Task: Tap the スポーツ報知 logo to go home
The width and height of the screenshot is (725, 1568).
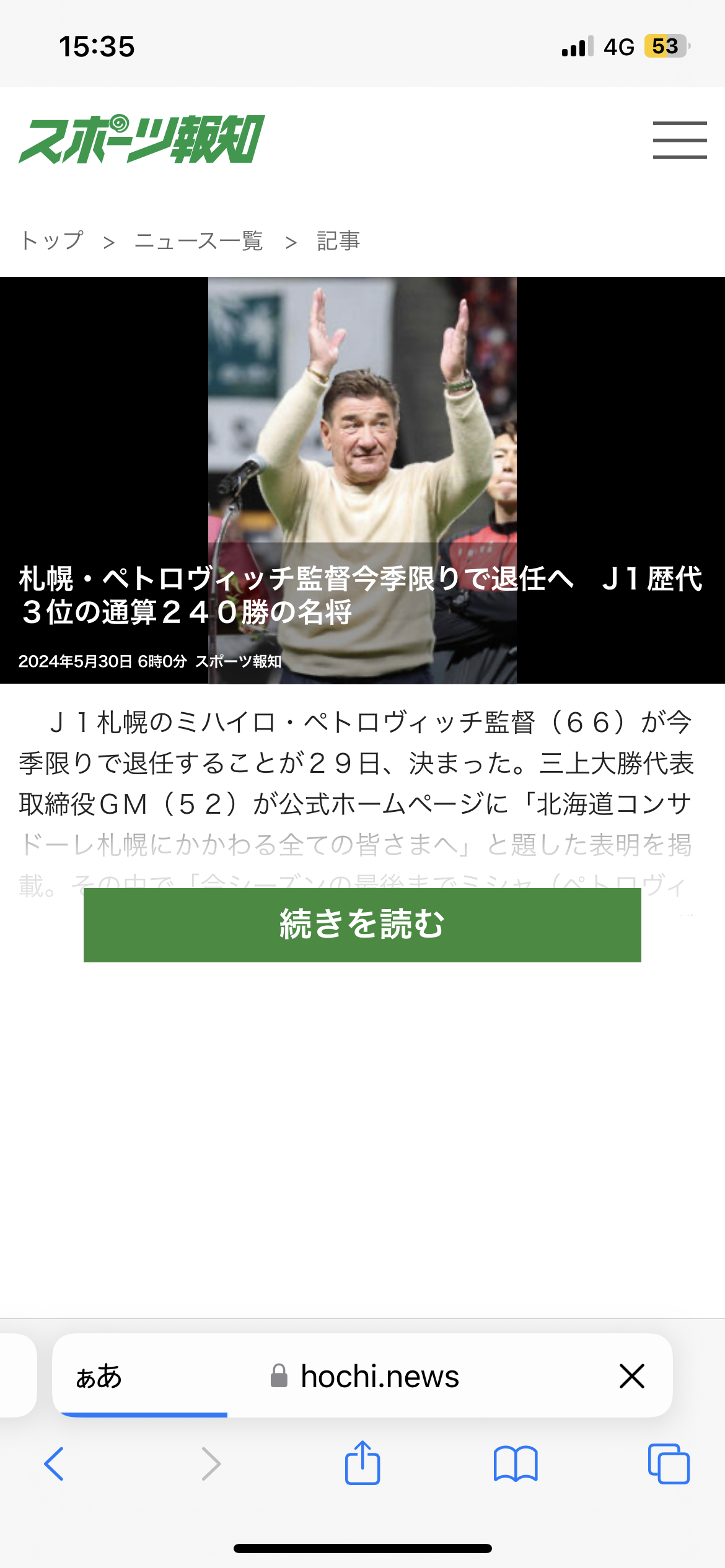Action: tap(142, 139)
